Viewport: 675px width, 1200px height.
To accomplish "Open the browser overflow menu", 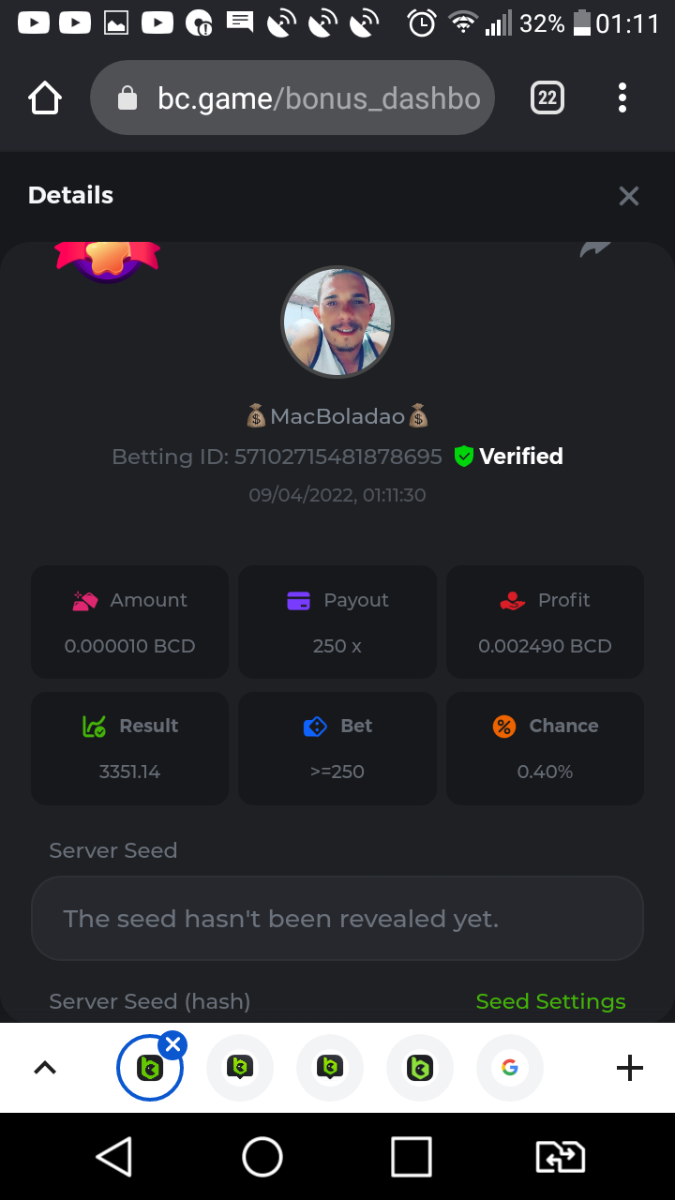I will (x=622, y=98).
